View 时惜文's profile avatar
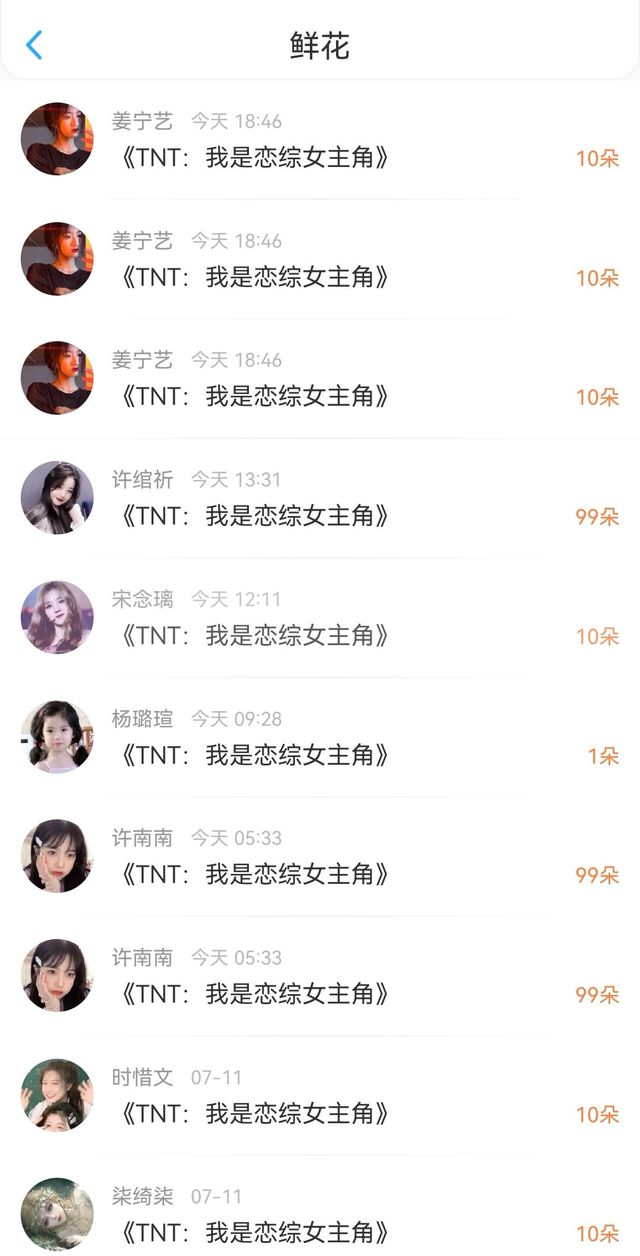Image resolution: width=640 pixels, height=1256 pixels. pos(57,1095)
